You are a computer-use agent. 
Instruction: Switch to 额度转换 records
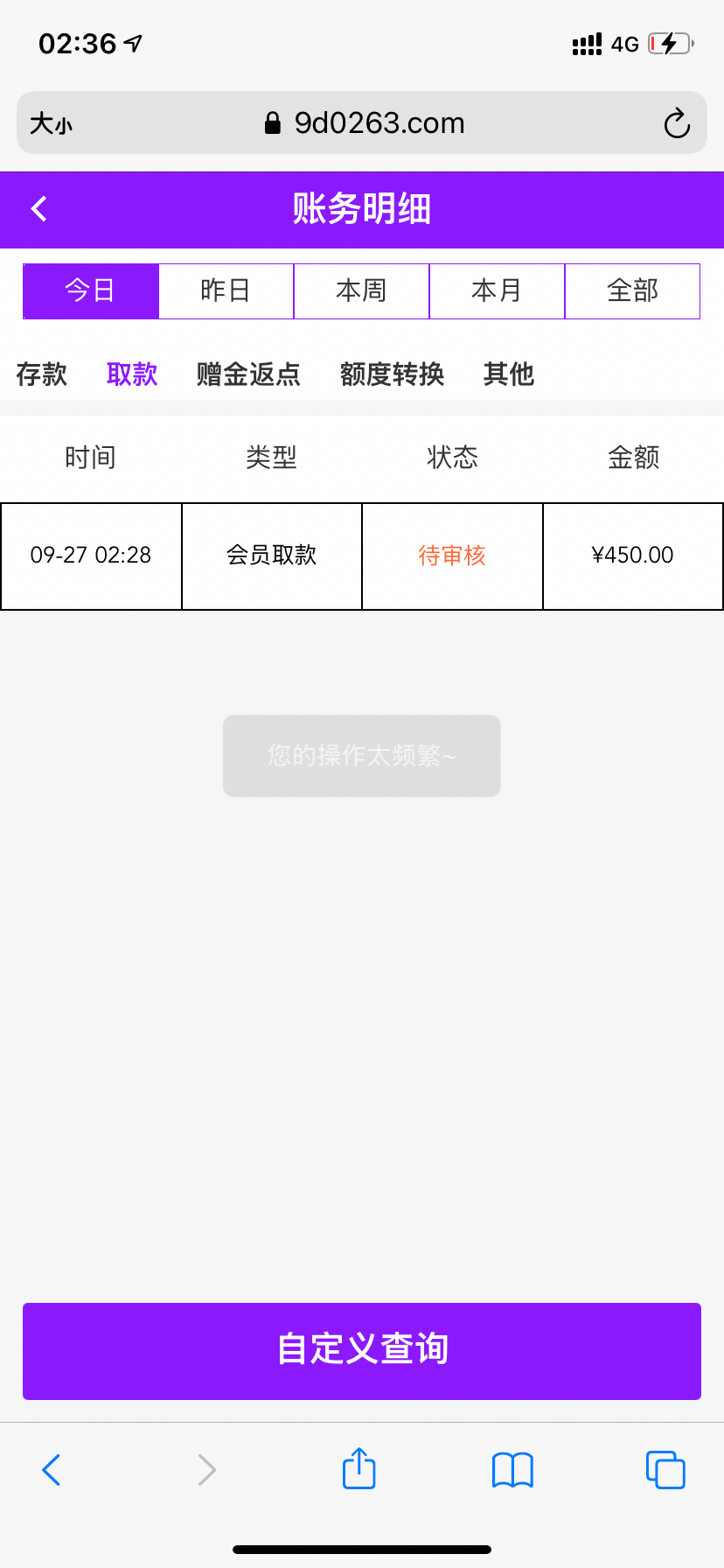tap(392, 374)
